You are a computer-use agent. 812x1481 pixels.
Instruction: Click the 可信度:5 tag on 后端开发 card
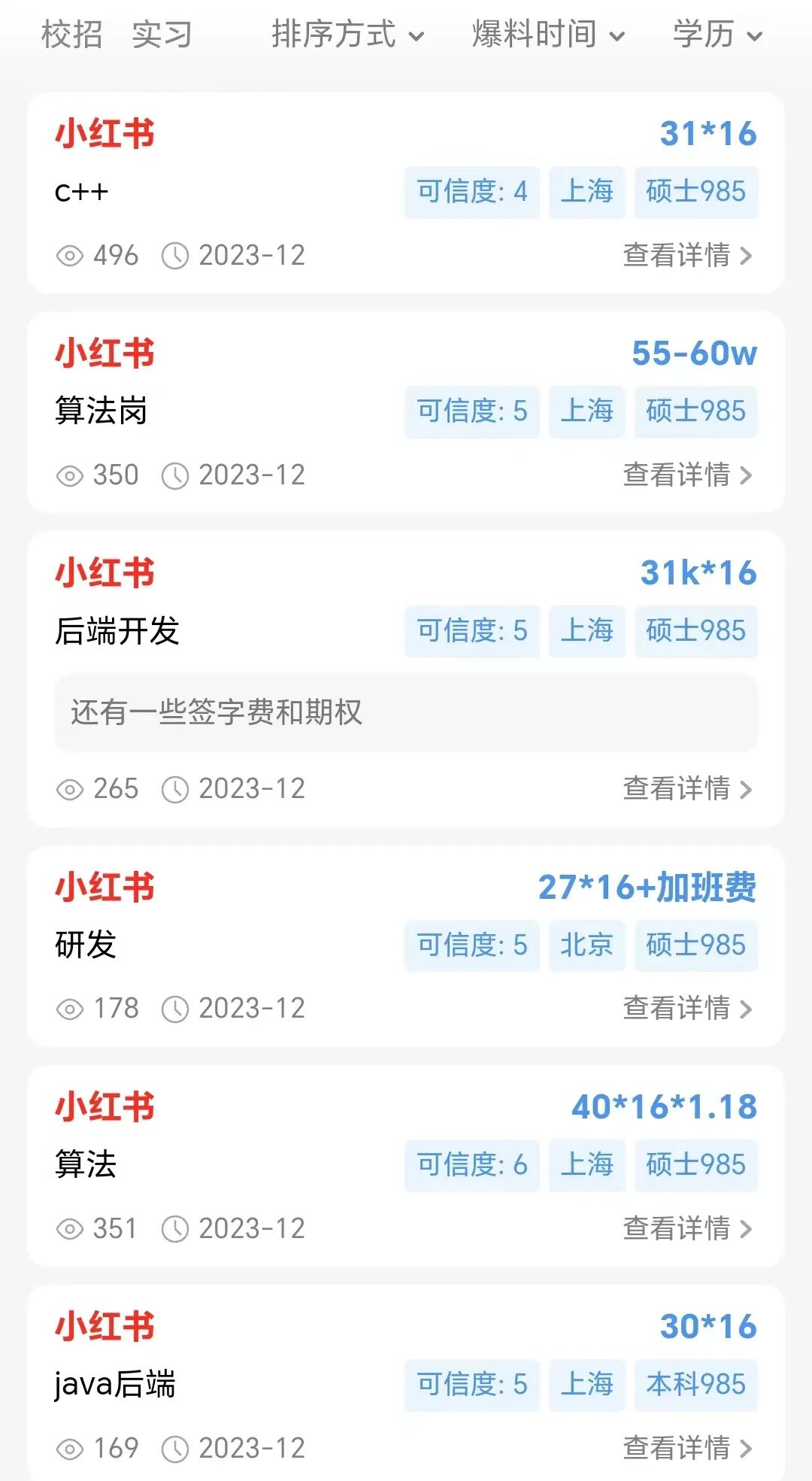pos(471,633)
